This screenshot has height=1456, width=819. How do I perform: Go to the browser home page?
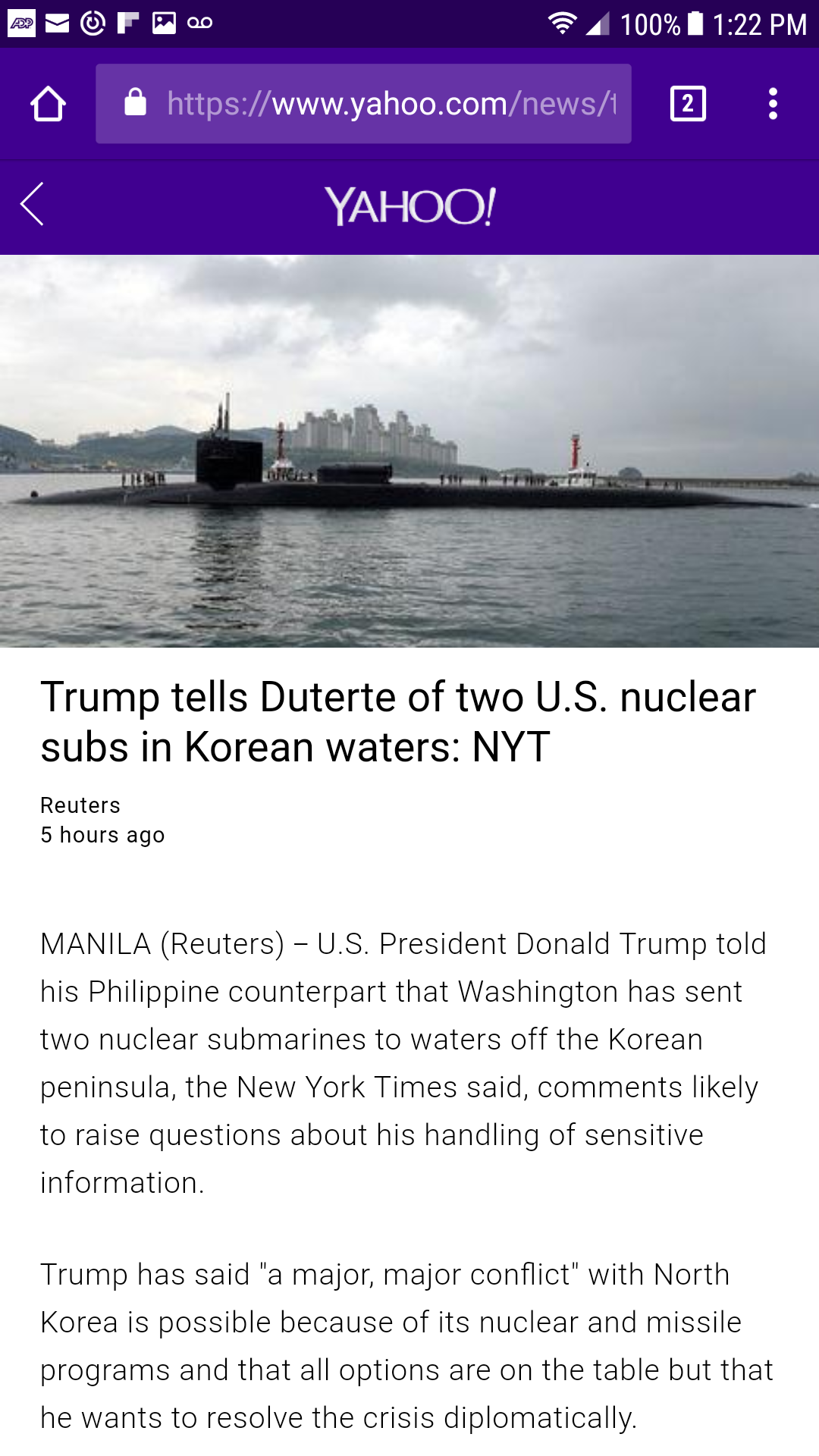point(48,104)
